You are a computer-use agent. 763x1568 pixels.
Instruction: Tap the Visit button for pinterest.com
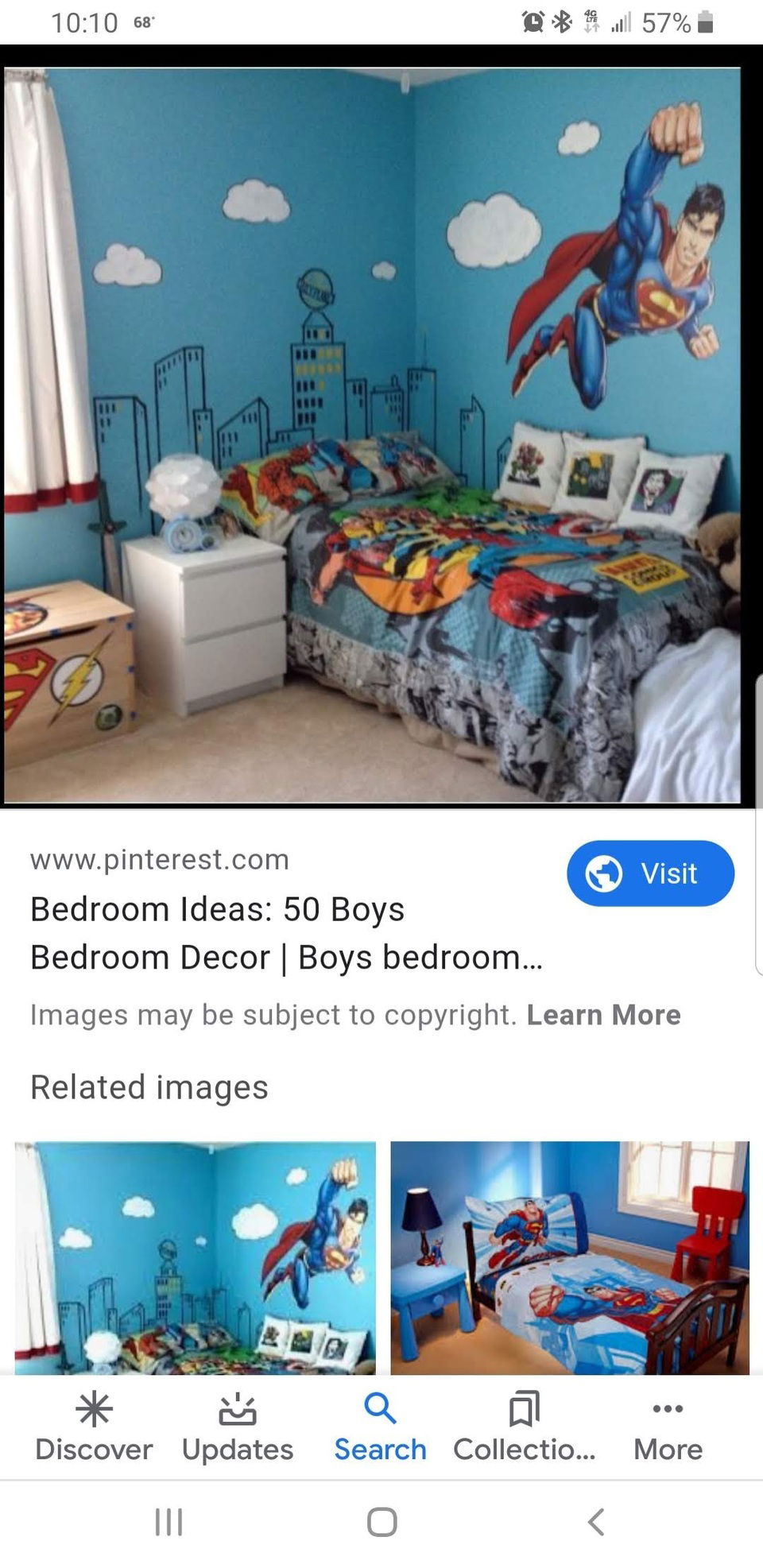[650, 873]
